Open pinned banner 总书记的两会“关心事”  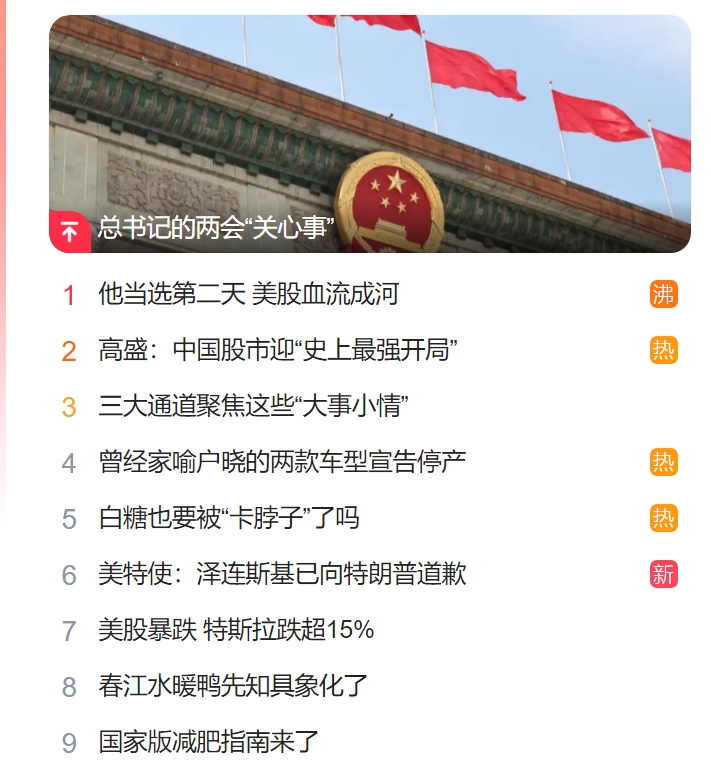(x=215, y=229)
